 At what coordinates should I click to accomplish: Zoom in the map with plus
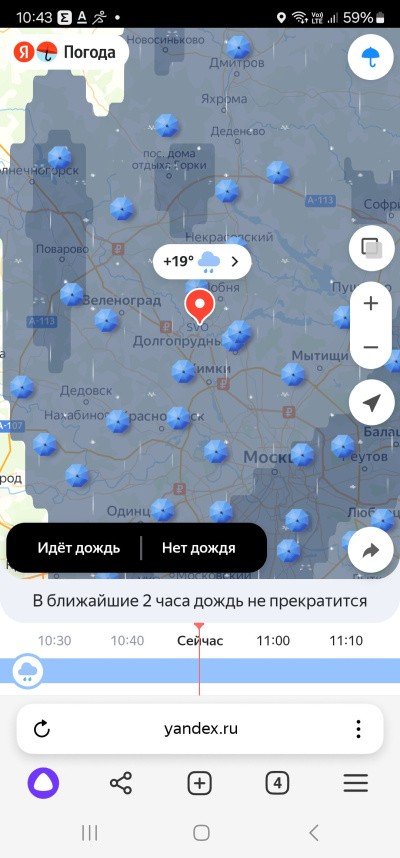tap(371, 303)
